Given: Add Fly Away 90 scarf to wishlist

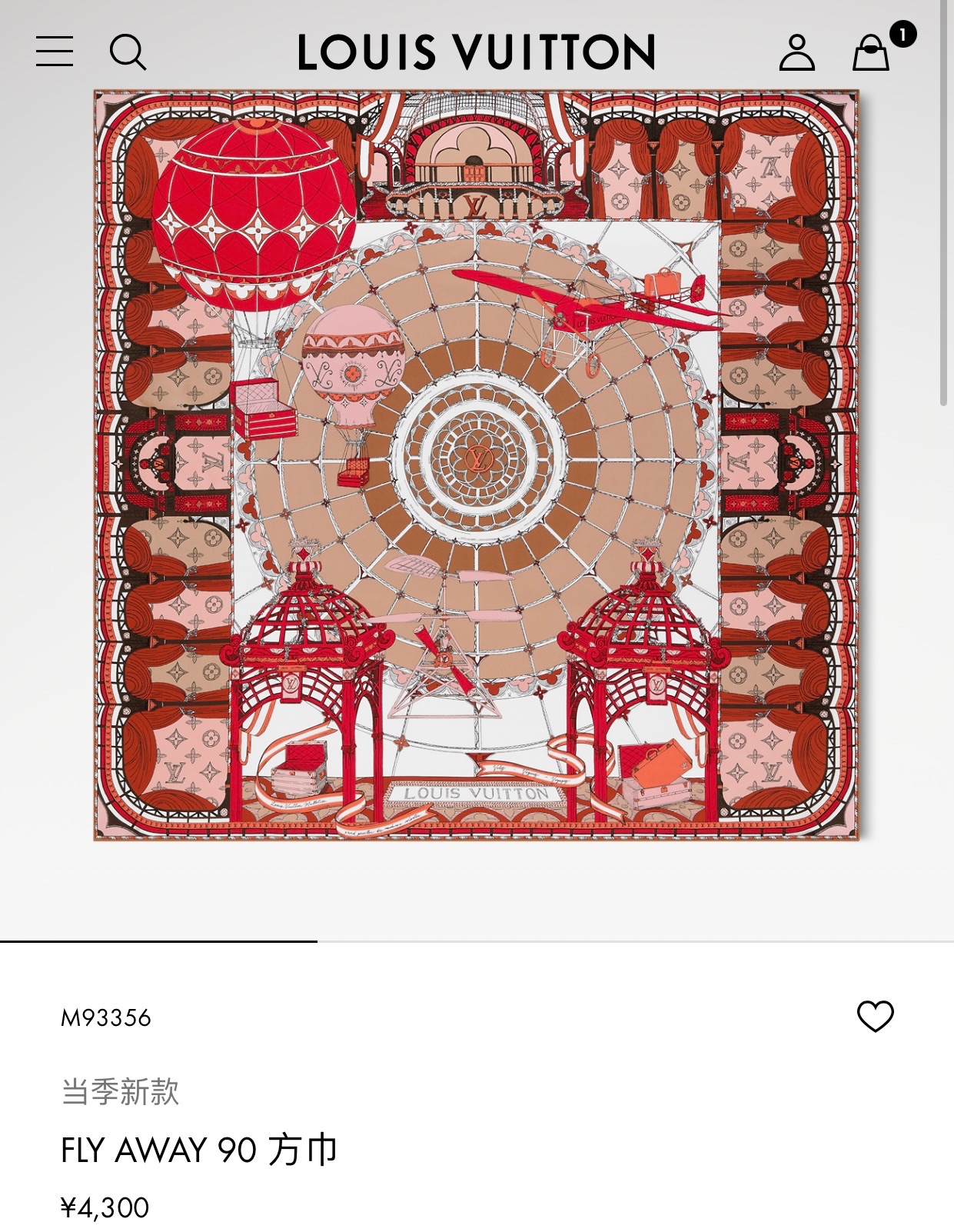Looking at the screenshot, I should click(875, 1017).
